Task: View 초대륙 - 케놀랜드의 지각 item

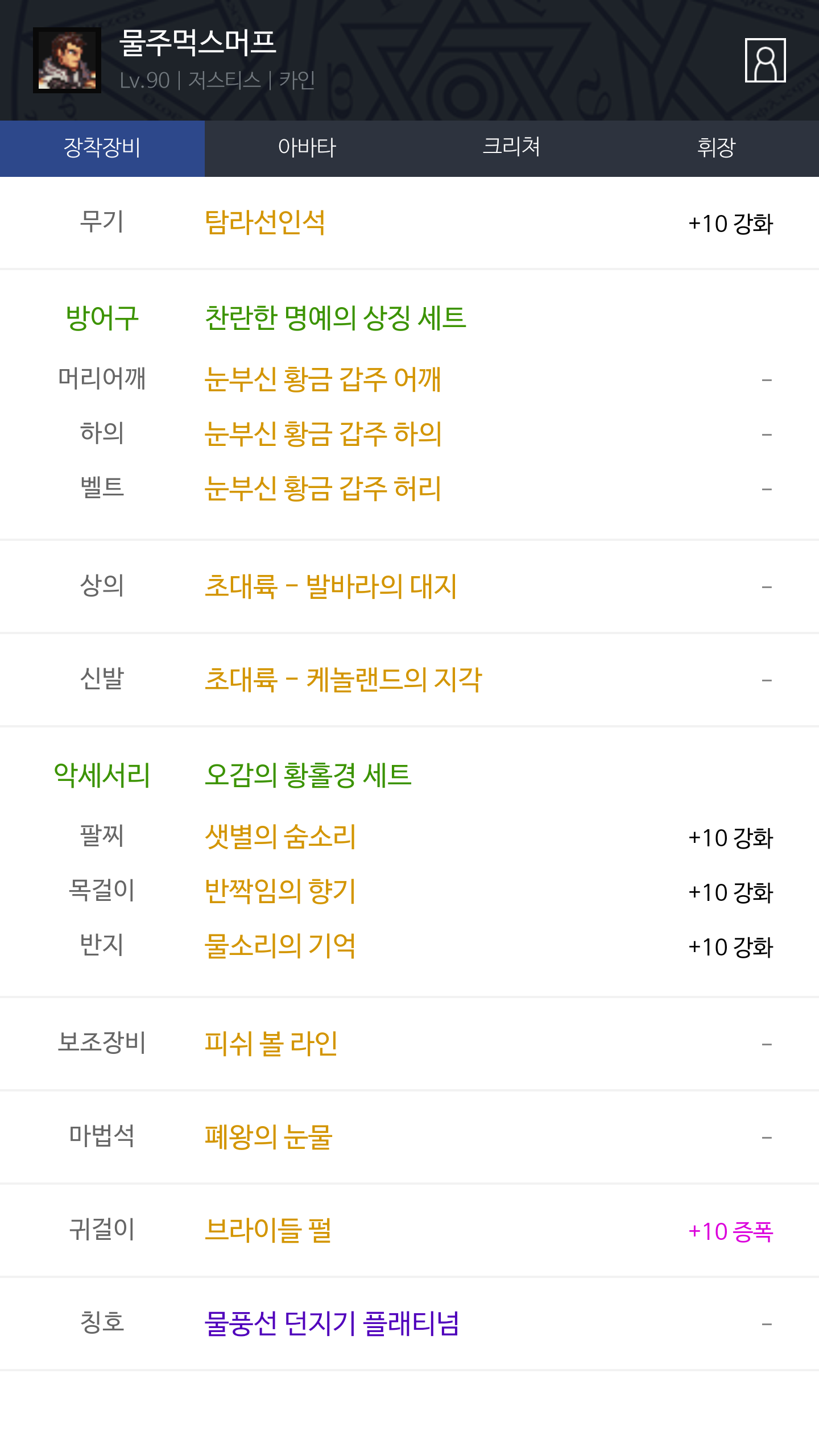Action: pos(343,680)
